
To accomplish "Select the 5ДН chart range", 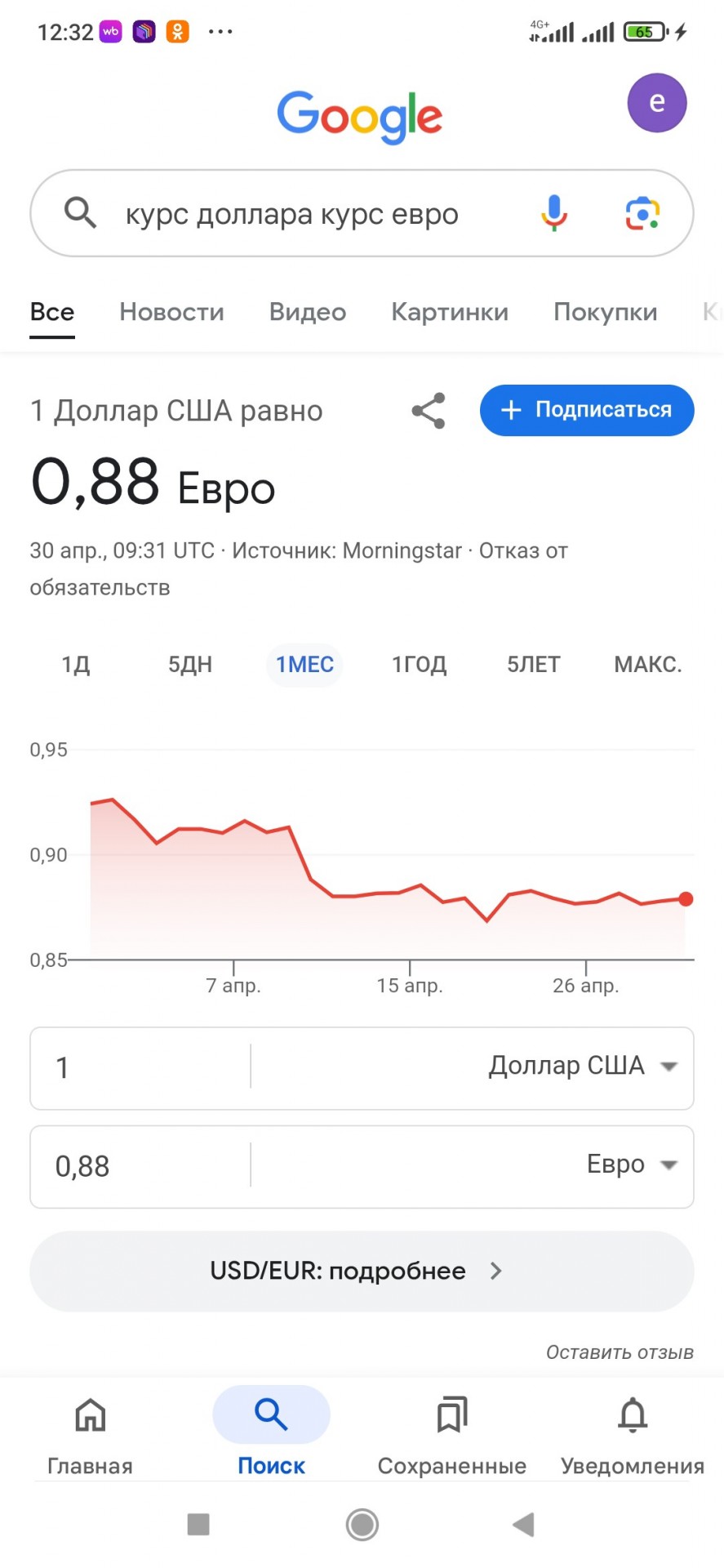I will (190, 665).
